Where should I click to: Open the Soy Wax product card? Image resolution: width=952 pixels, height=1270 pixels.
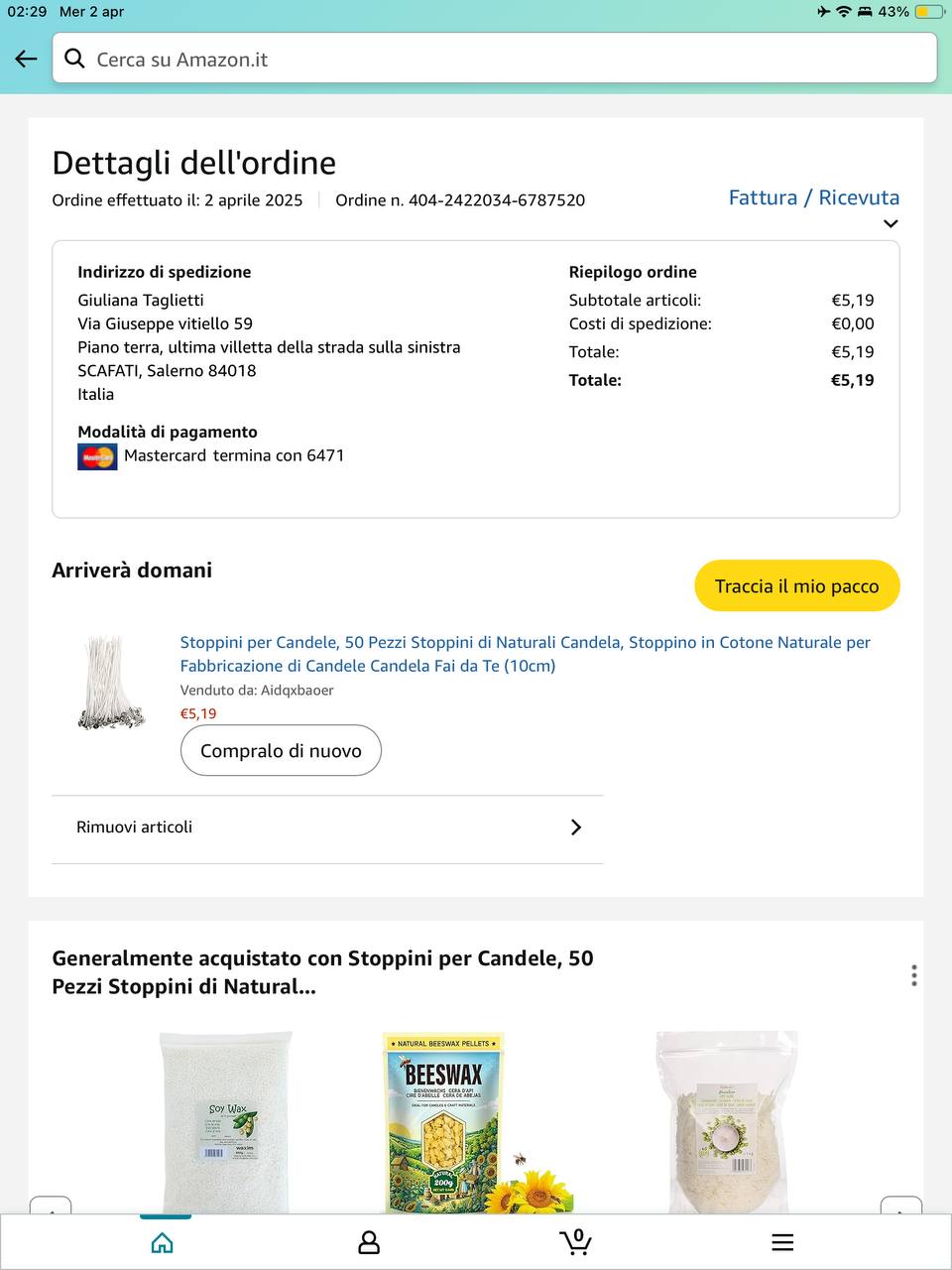pyautogui.click(x=226, y=1121)
